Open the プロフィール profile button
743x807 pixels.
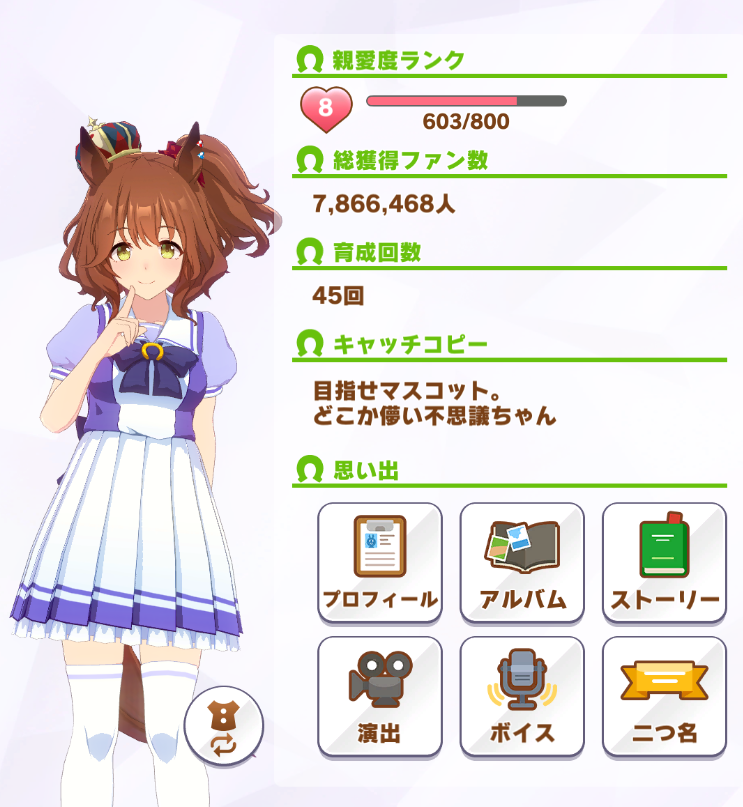tap(379, 562)
